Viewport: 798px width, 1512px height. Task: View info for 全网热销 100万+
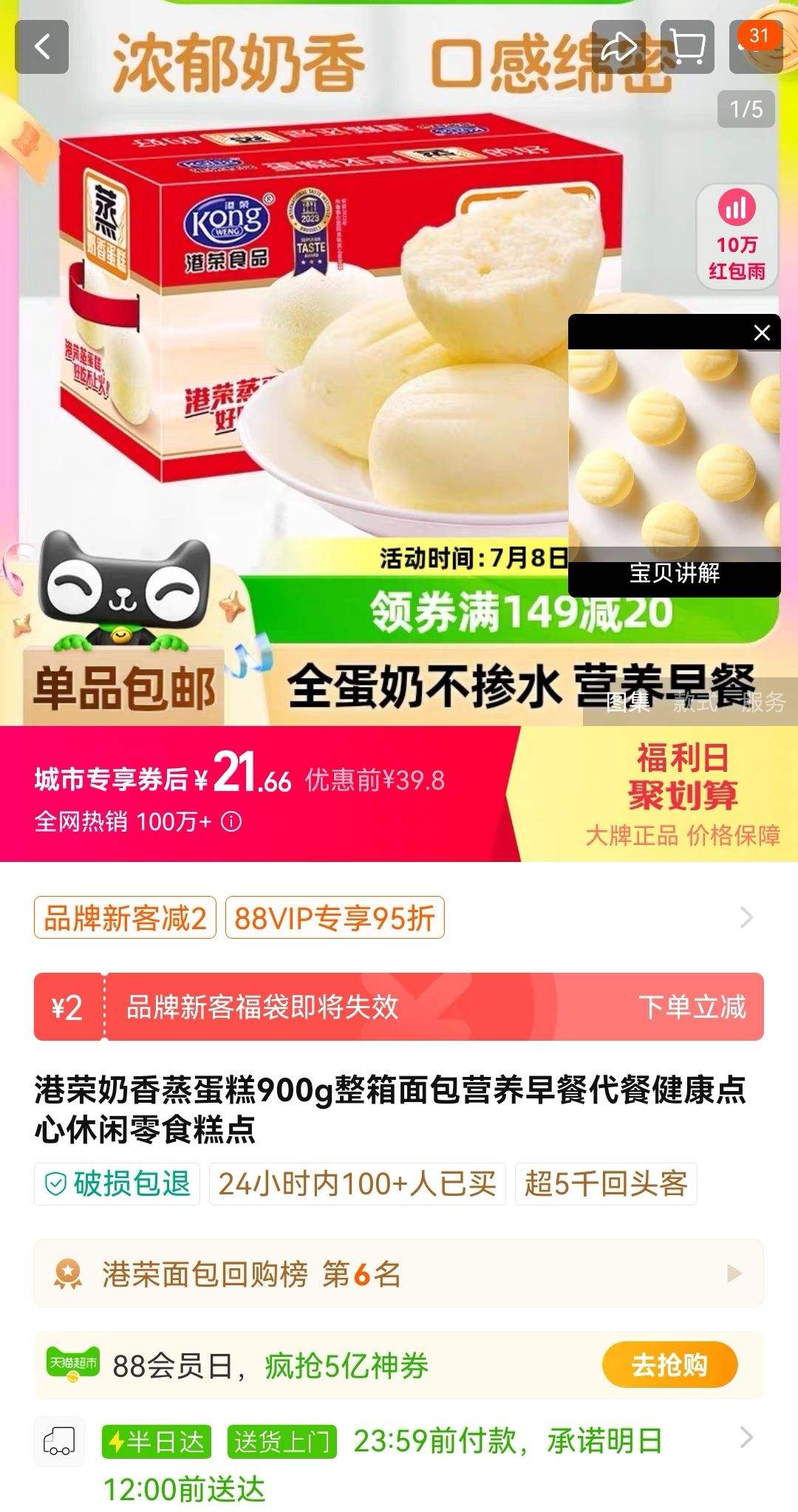231,821
